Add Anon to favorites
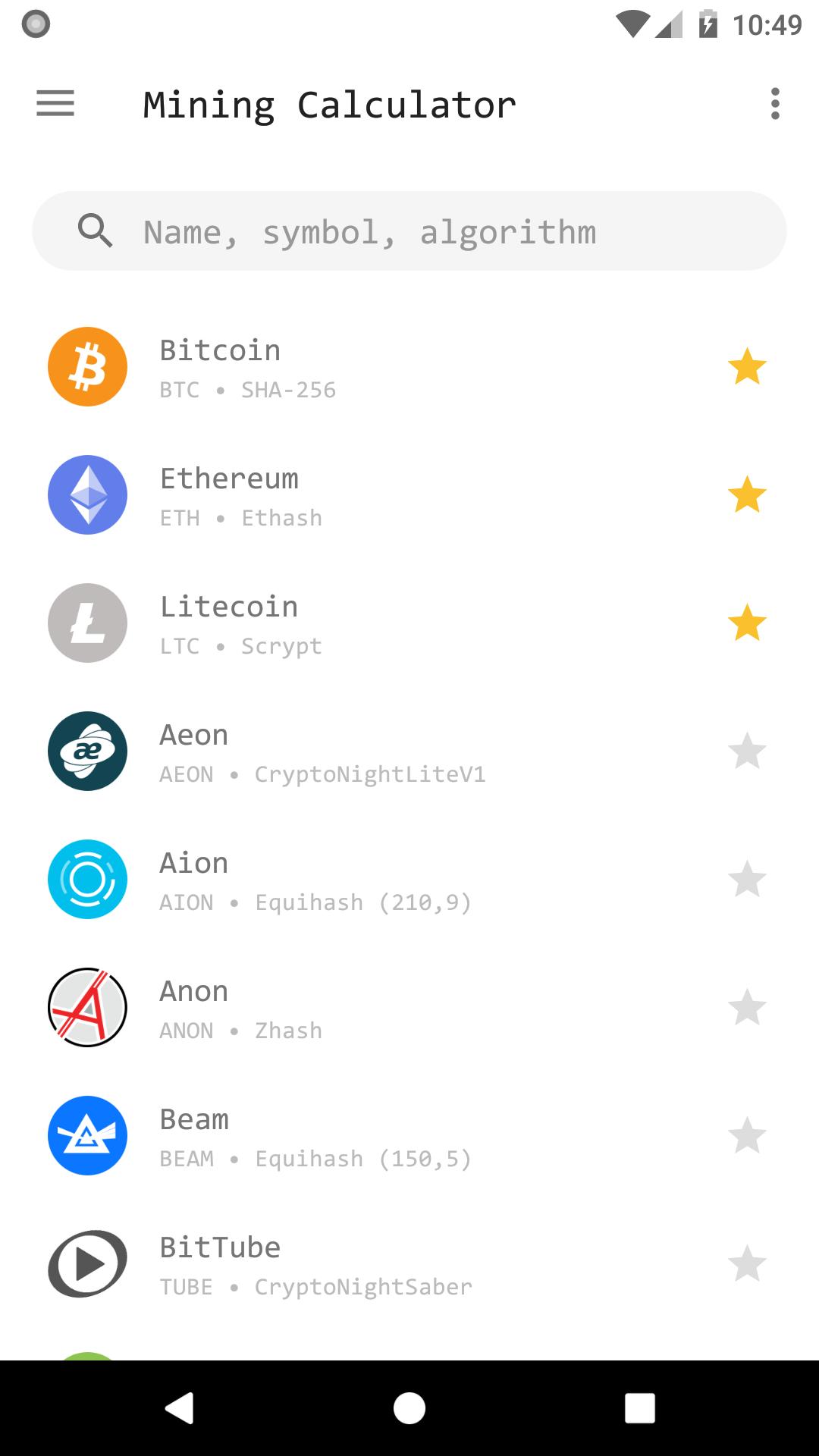Image resolution: width=819 pixels, height=1456 pixels. click(747, 1008)
